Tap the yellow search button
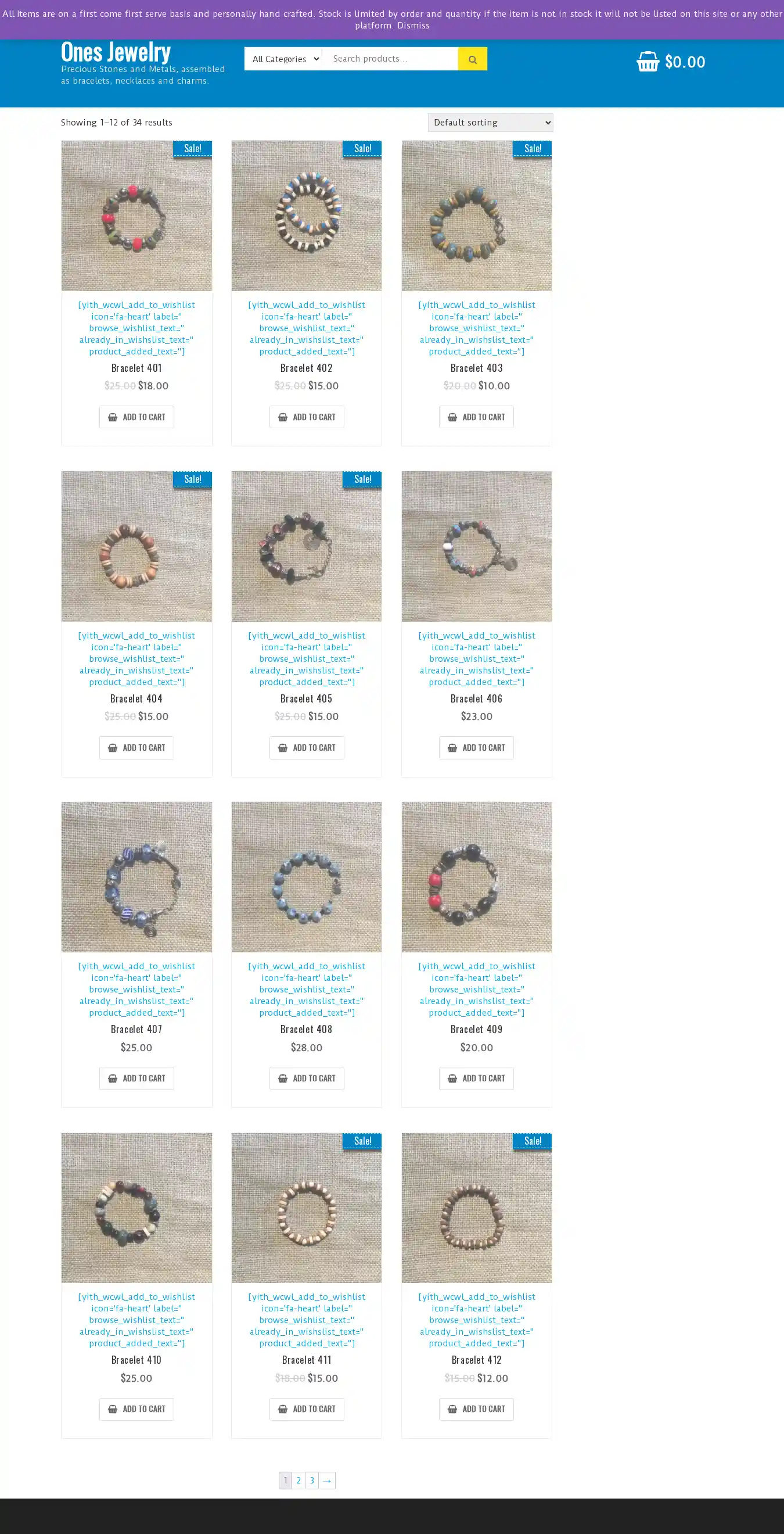Image resolution: width=784 pixels, height=1534 pixels. click(x=472, y=59)
